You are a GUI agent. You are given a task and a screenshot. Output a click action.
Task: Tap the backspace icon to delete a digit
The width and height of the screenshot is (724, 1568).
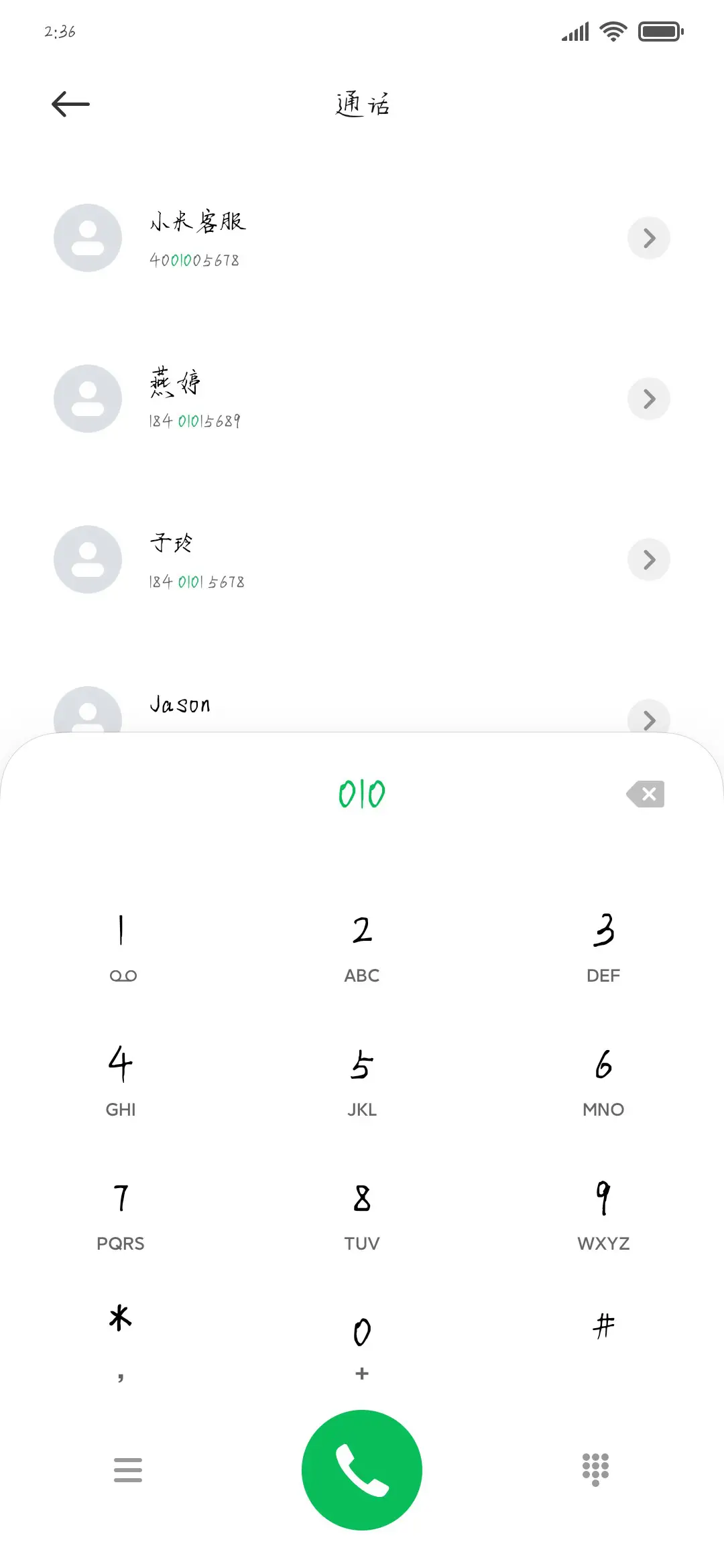pos(646,794)
